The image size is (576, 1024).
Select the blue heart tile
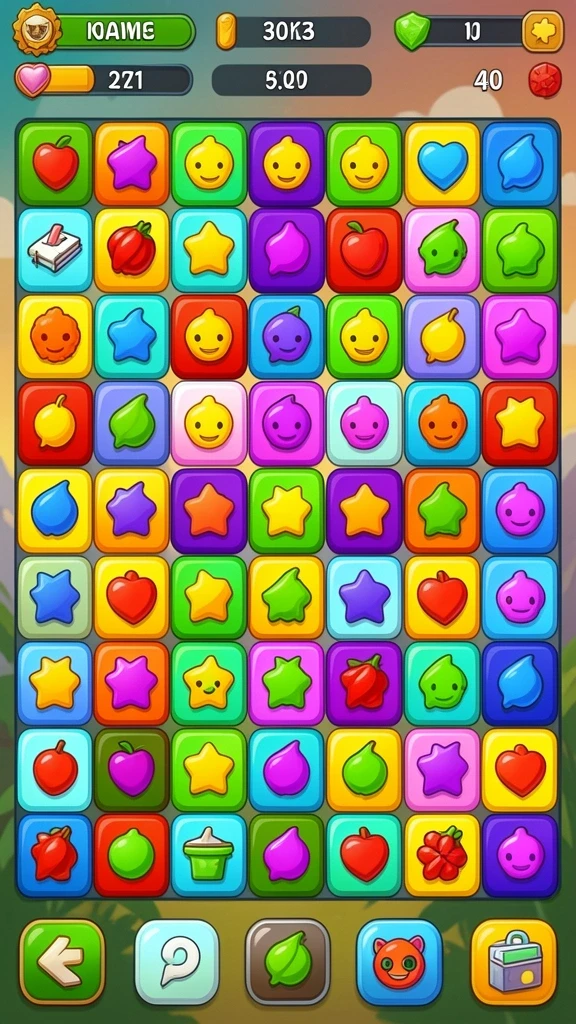pyautogui.click(x=442, y=164)
